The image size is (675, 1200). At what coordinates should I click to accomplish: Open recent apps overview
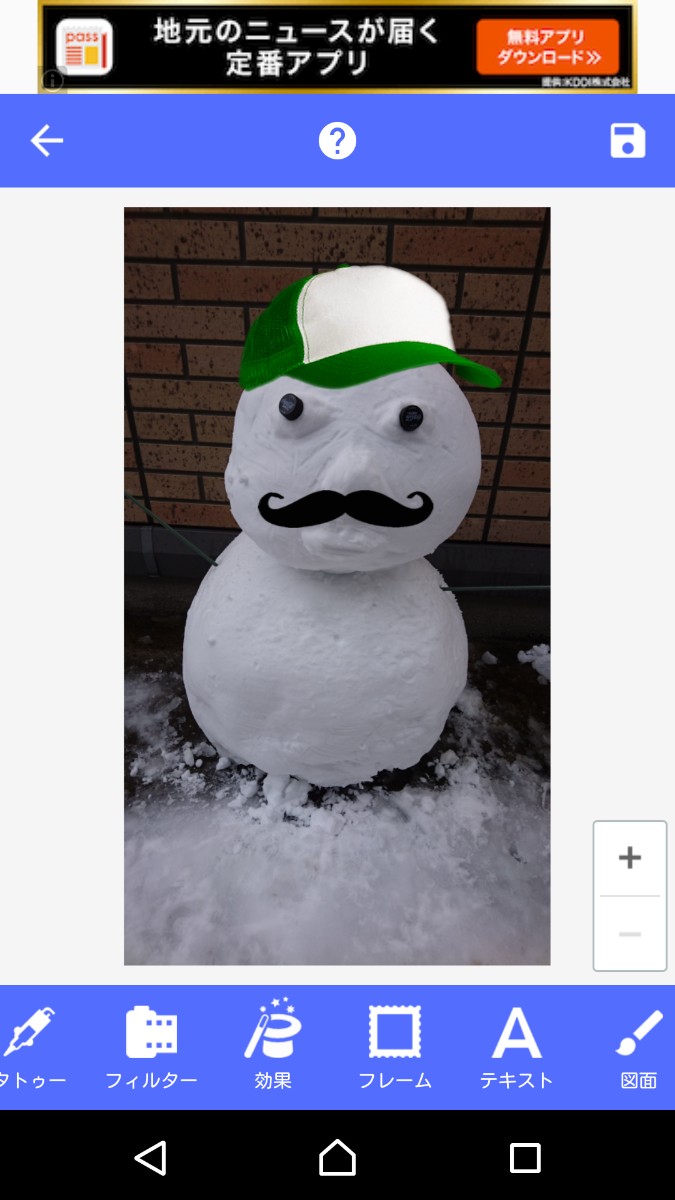525,1158
